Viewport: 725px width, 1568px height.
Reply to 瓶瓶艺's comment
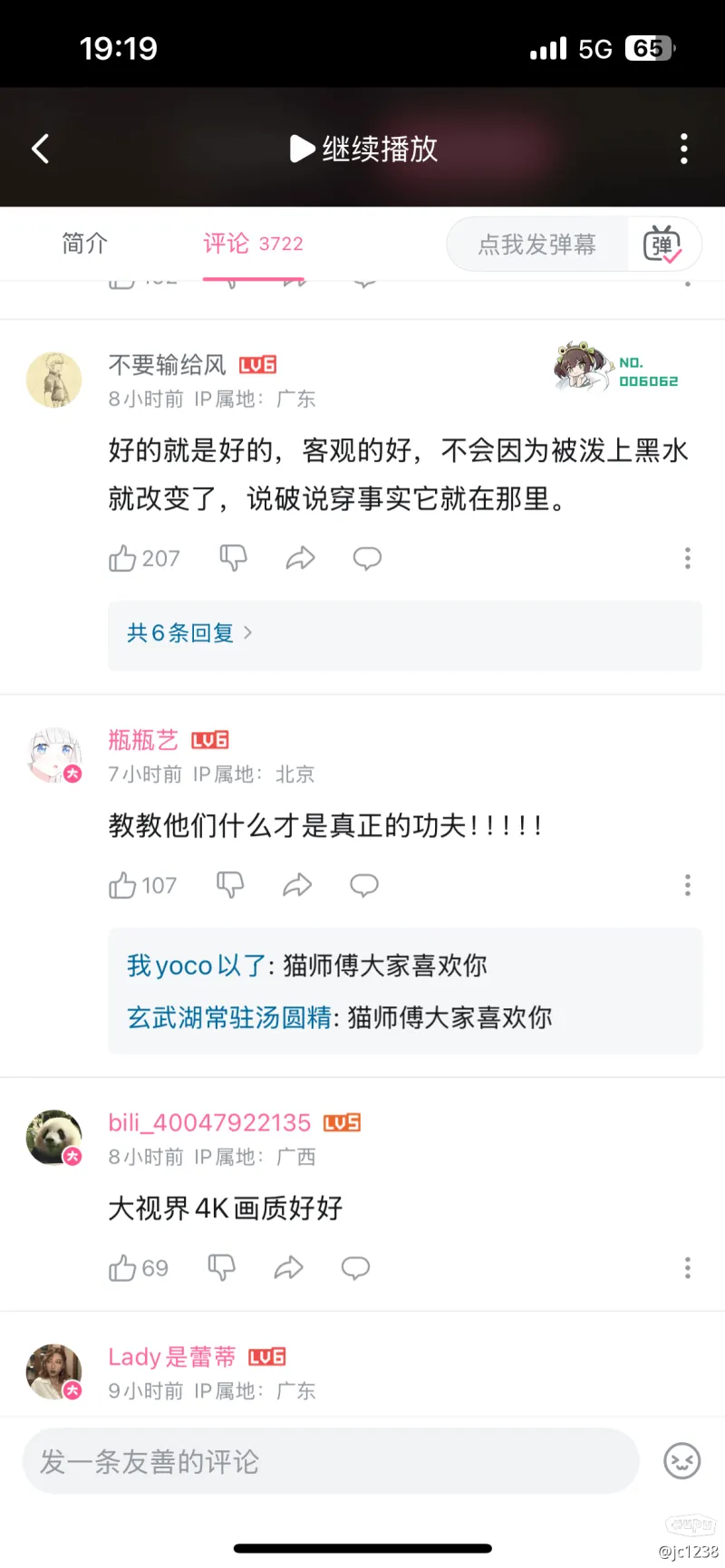(x=364, y=885)
